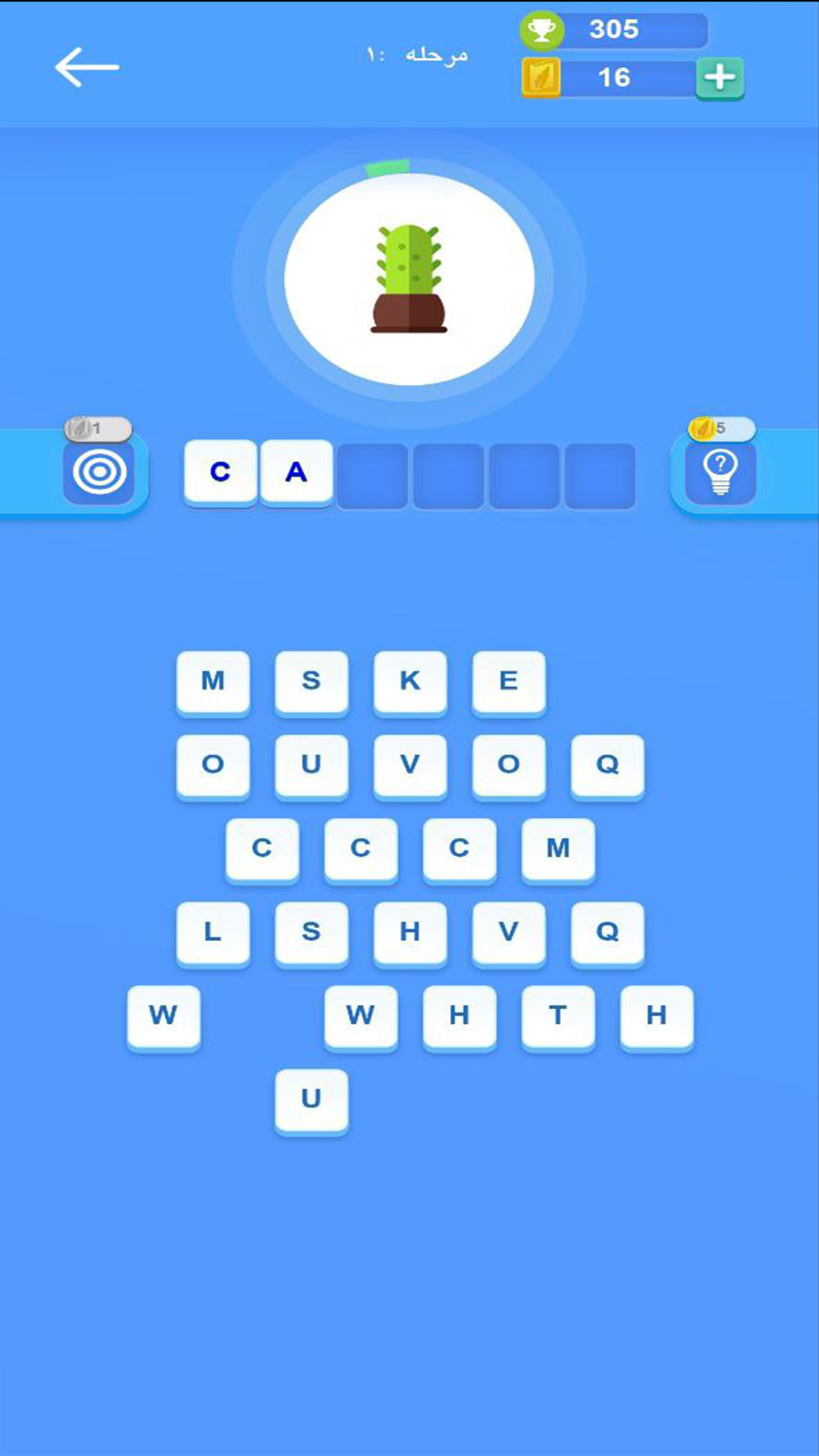Choose the letter T tile
819x1456 pixels.
coord(558,1015)
